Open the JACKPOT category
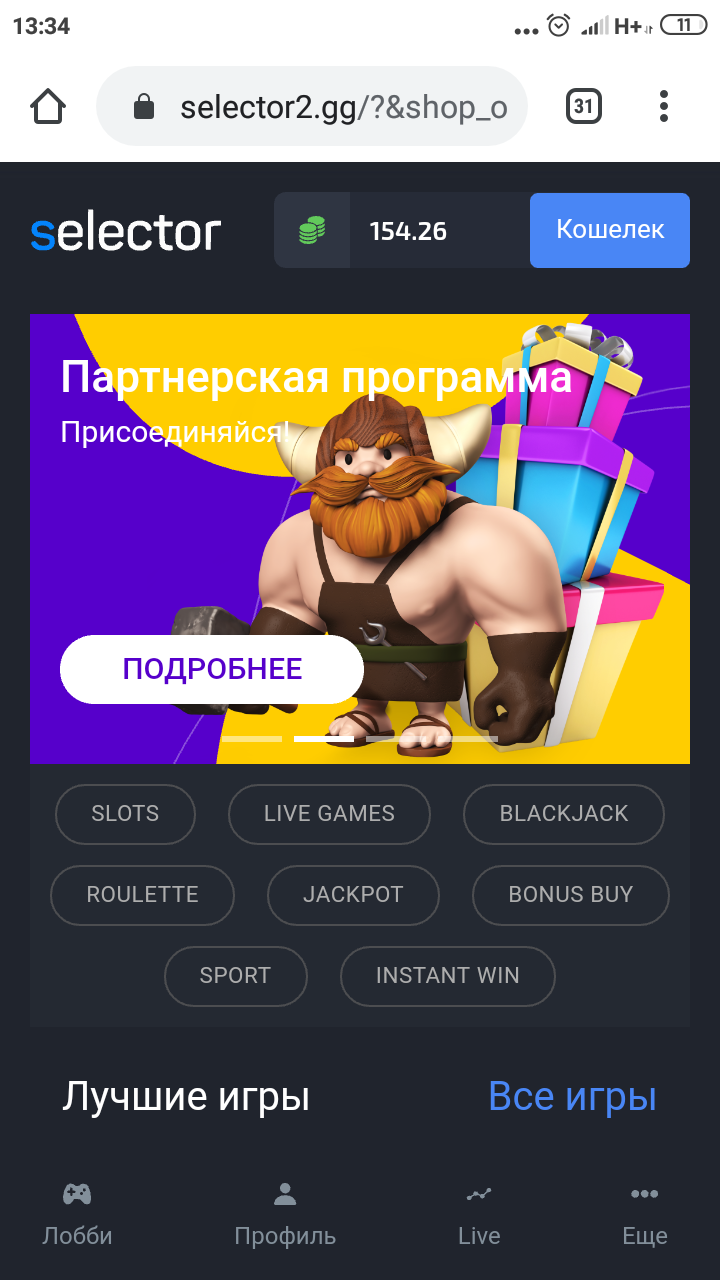The image size is (720, 1280). (x=353, y=895)
